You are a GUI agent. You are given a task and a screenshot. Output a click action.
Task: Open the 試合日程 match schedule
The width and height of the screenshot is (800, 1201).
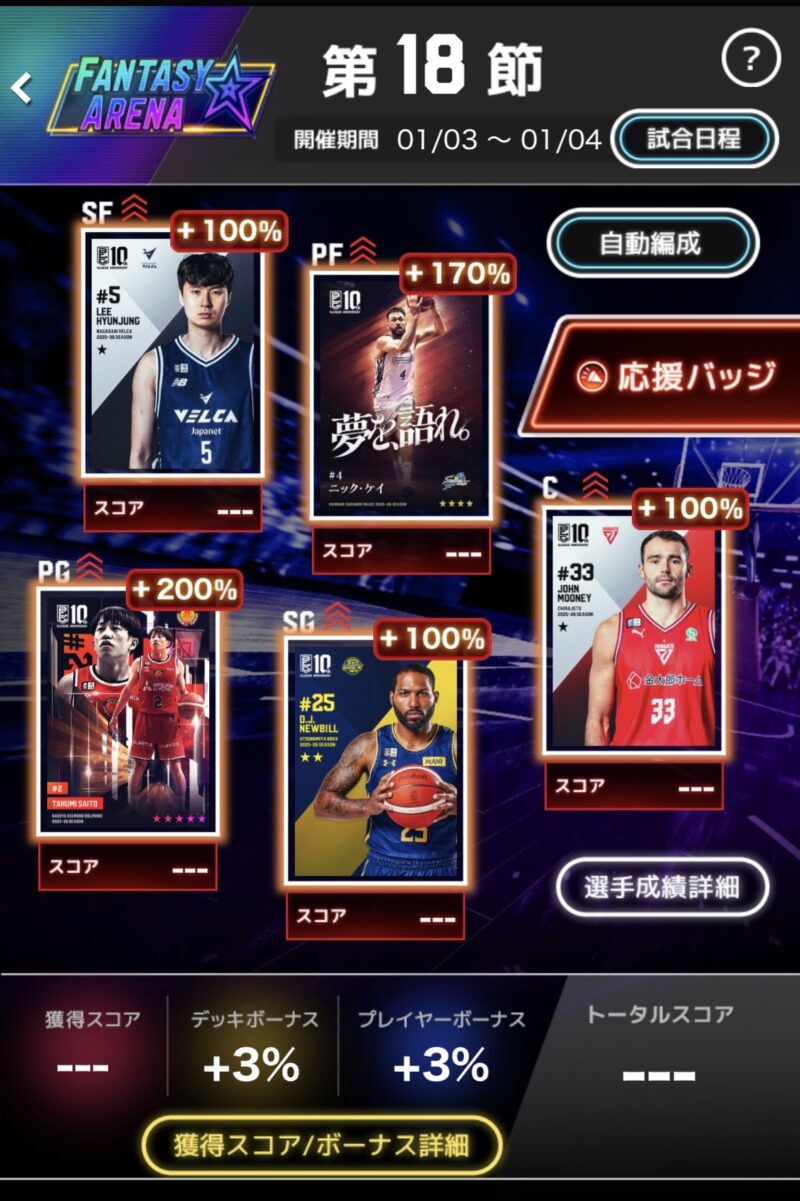(x=693, y=139)
